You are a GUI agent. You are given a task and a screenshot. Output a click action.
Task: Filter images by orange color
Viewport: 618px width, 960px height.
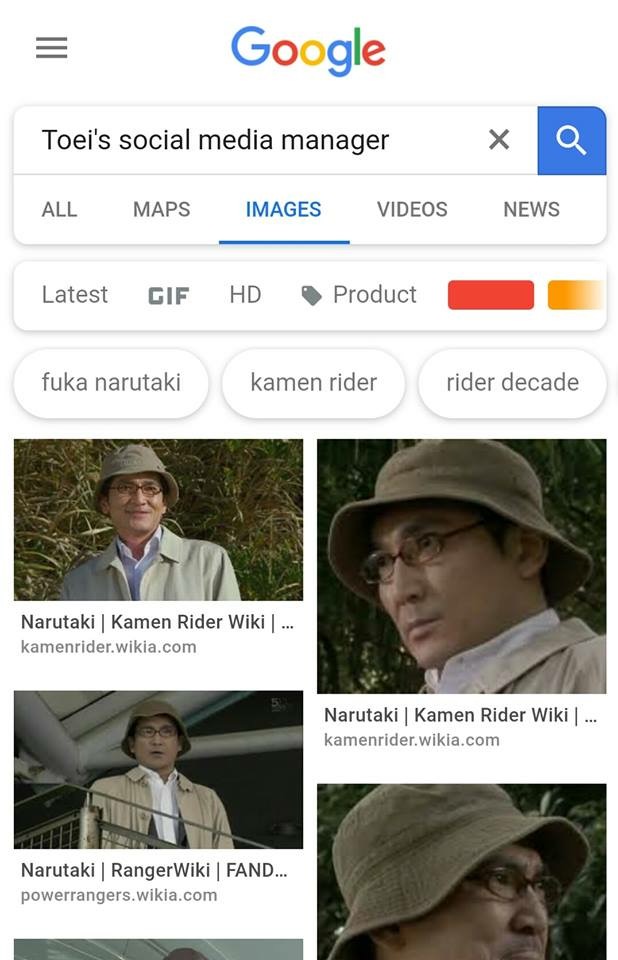576,295
